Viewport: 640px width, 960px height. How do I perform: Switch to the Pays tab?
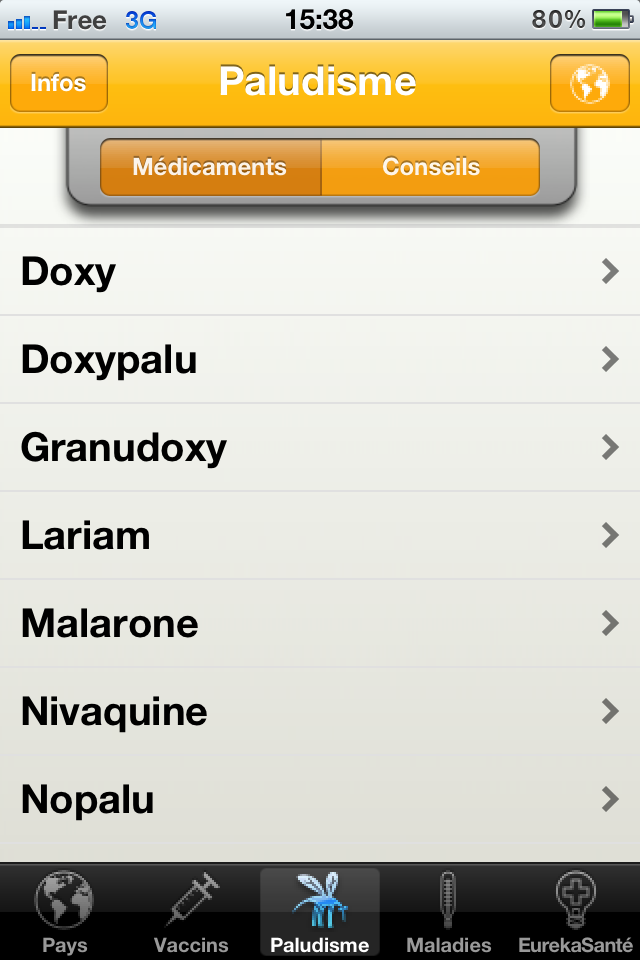coord(64,912)
